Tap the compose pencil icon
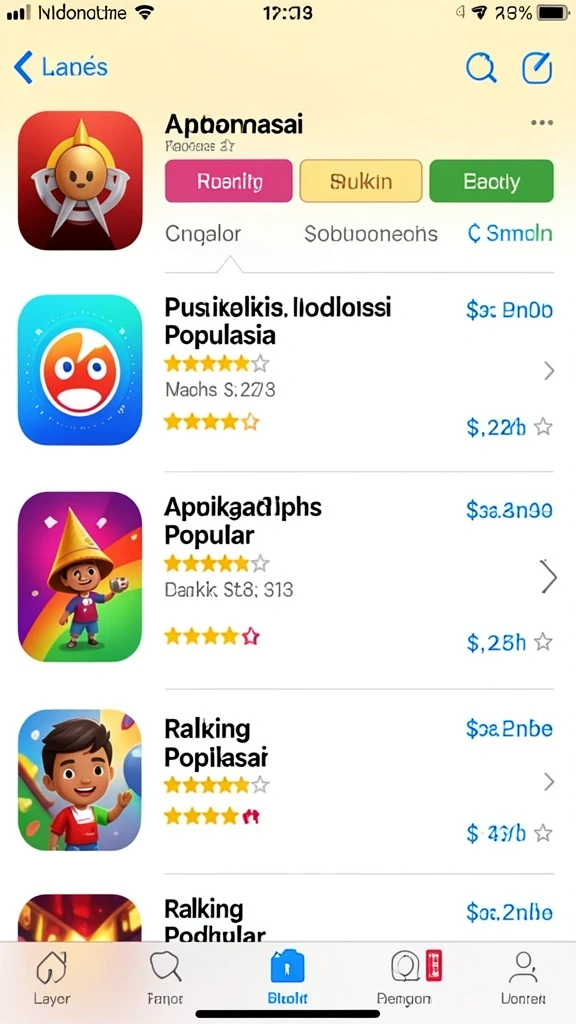 point(537,67)
